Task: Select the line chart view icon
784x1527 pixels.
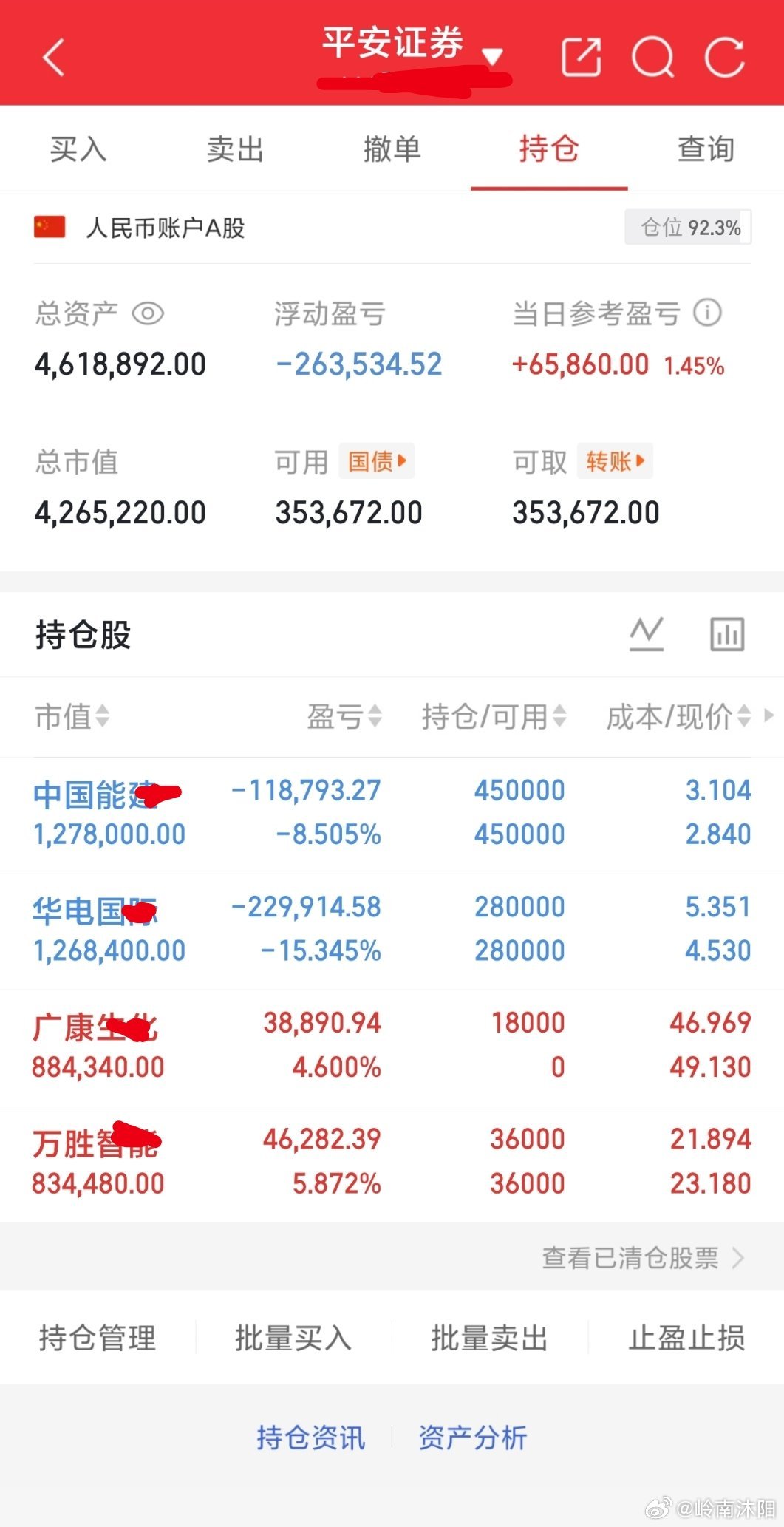Action: point(647,633)
